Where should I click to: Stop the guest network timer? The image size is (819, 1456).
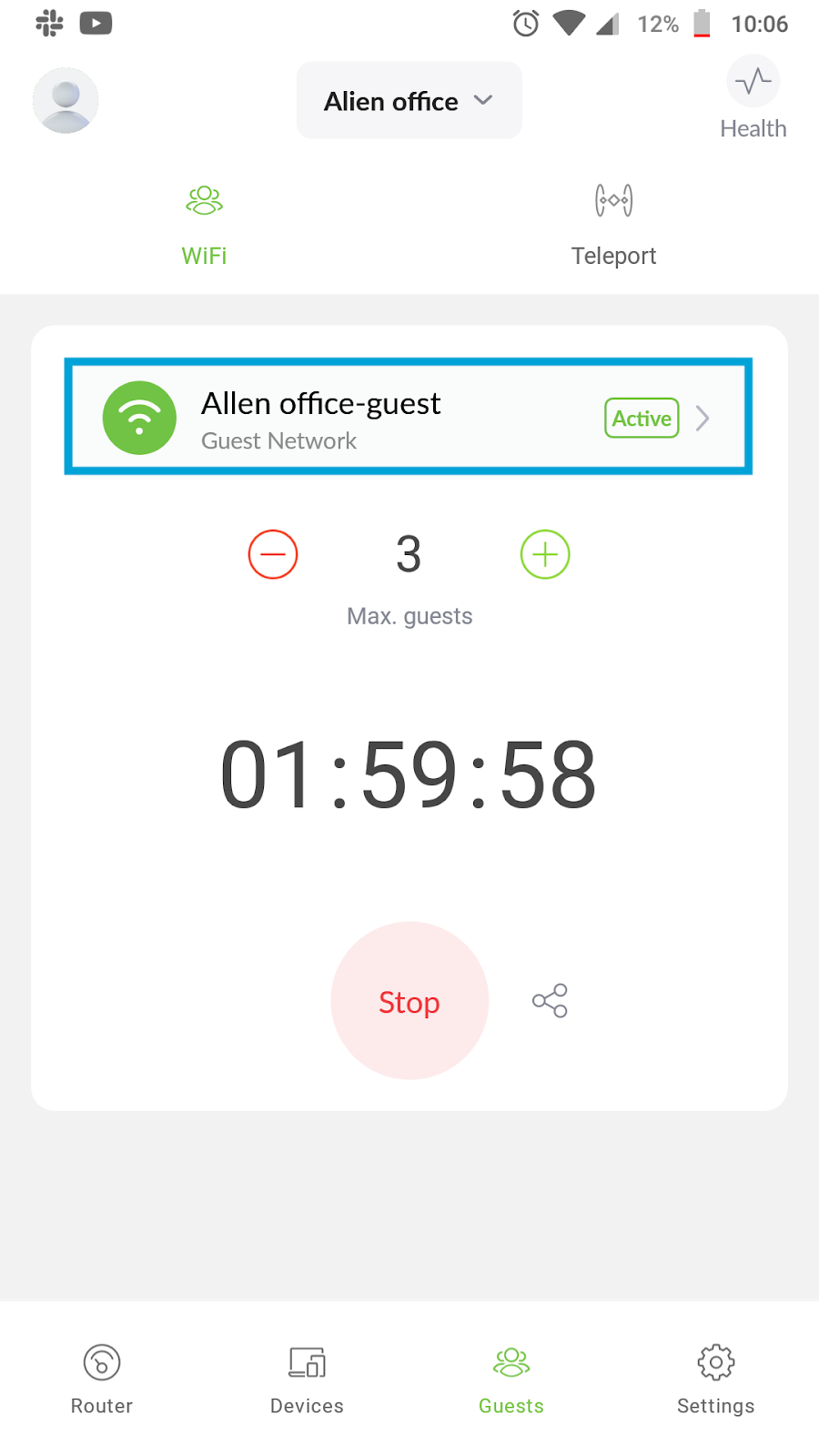tap(409, 1001)
